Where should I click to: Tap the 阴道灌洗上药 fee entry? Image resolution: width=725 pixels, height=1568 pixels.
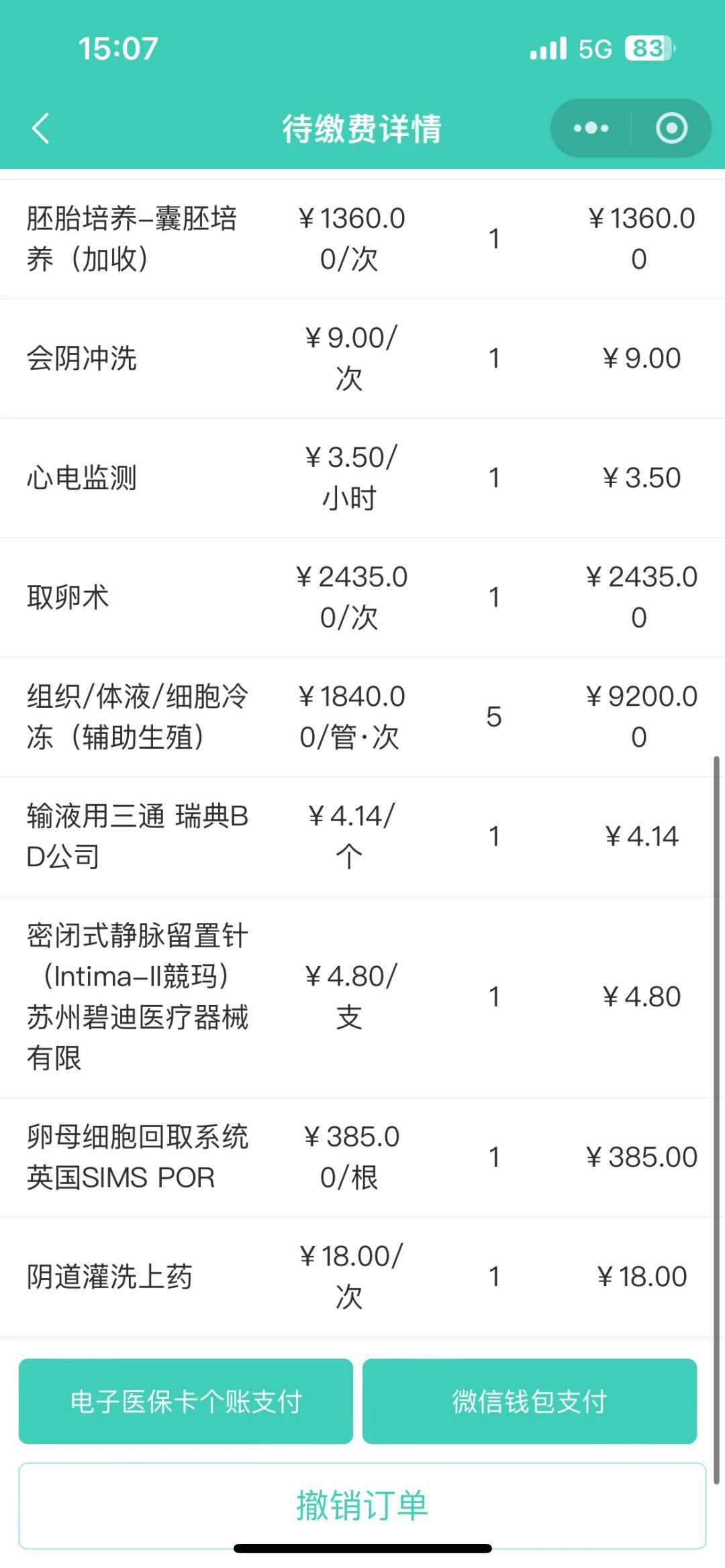pos(362,1275)
